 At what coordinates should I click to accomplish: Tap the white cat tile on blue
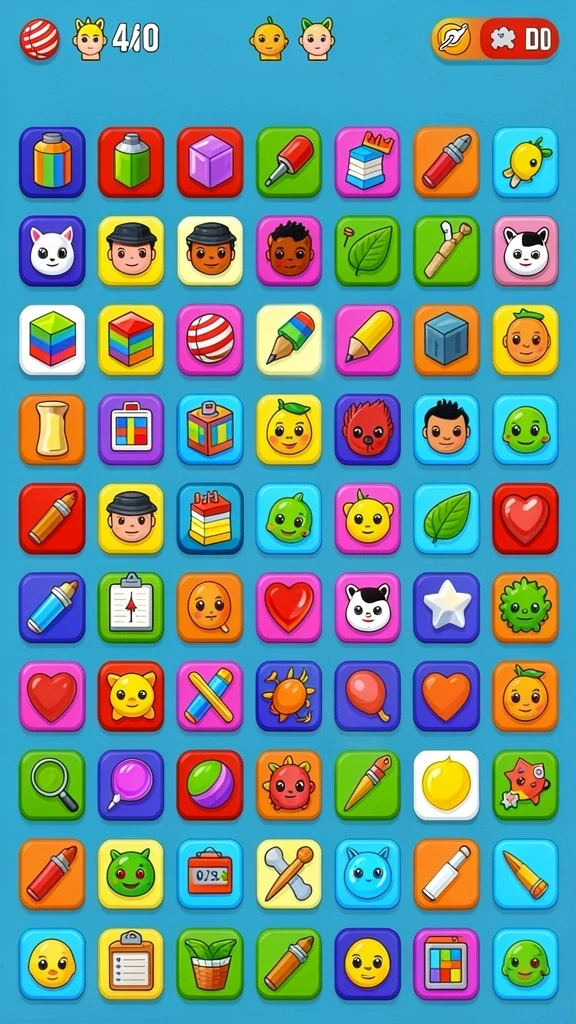pyautogui.click(x=52, y=251)
